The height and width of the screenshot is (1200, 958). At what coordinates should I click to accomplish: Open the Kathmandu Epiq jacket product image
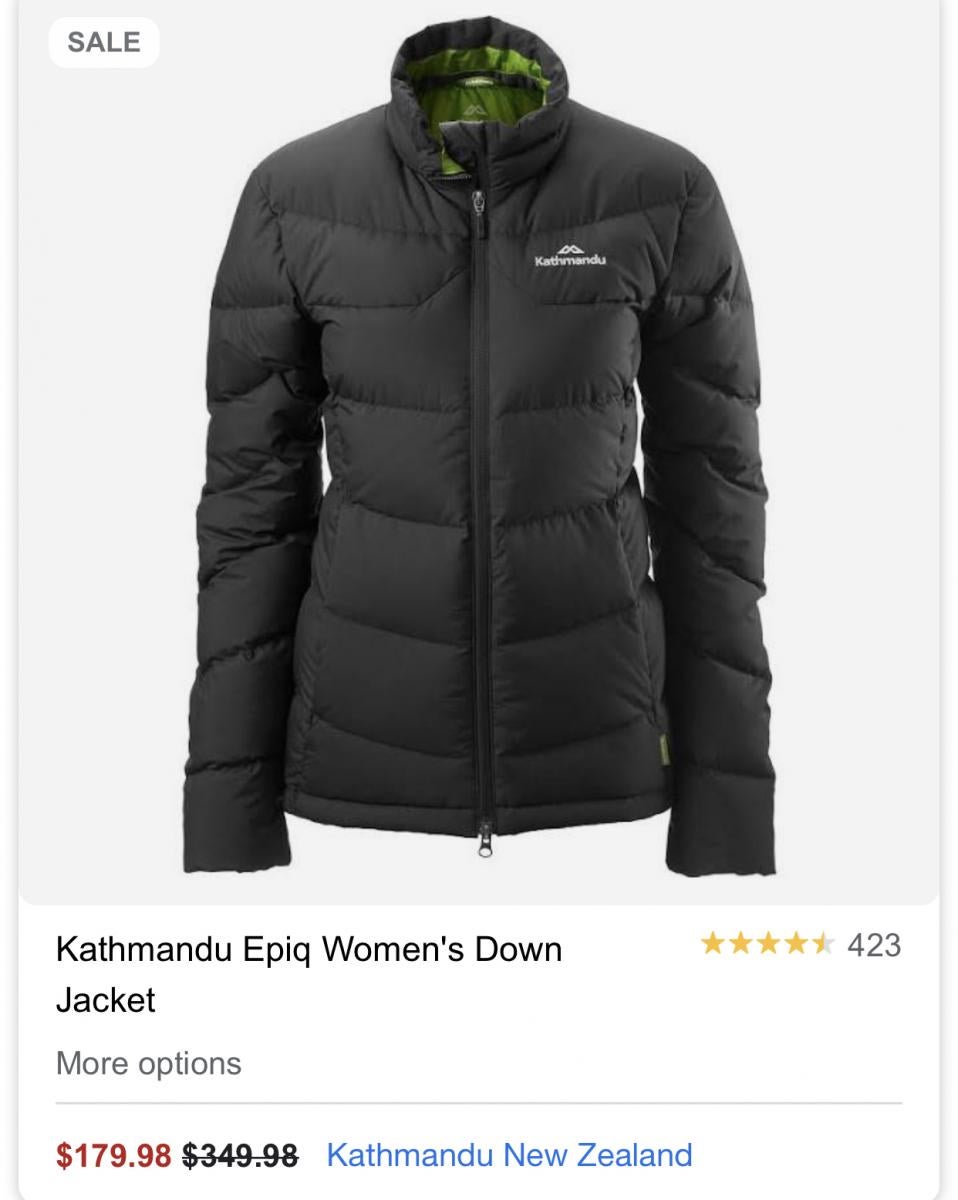pos(480,450)
